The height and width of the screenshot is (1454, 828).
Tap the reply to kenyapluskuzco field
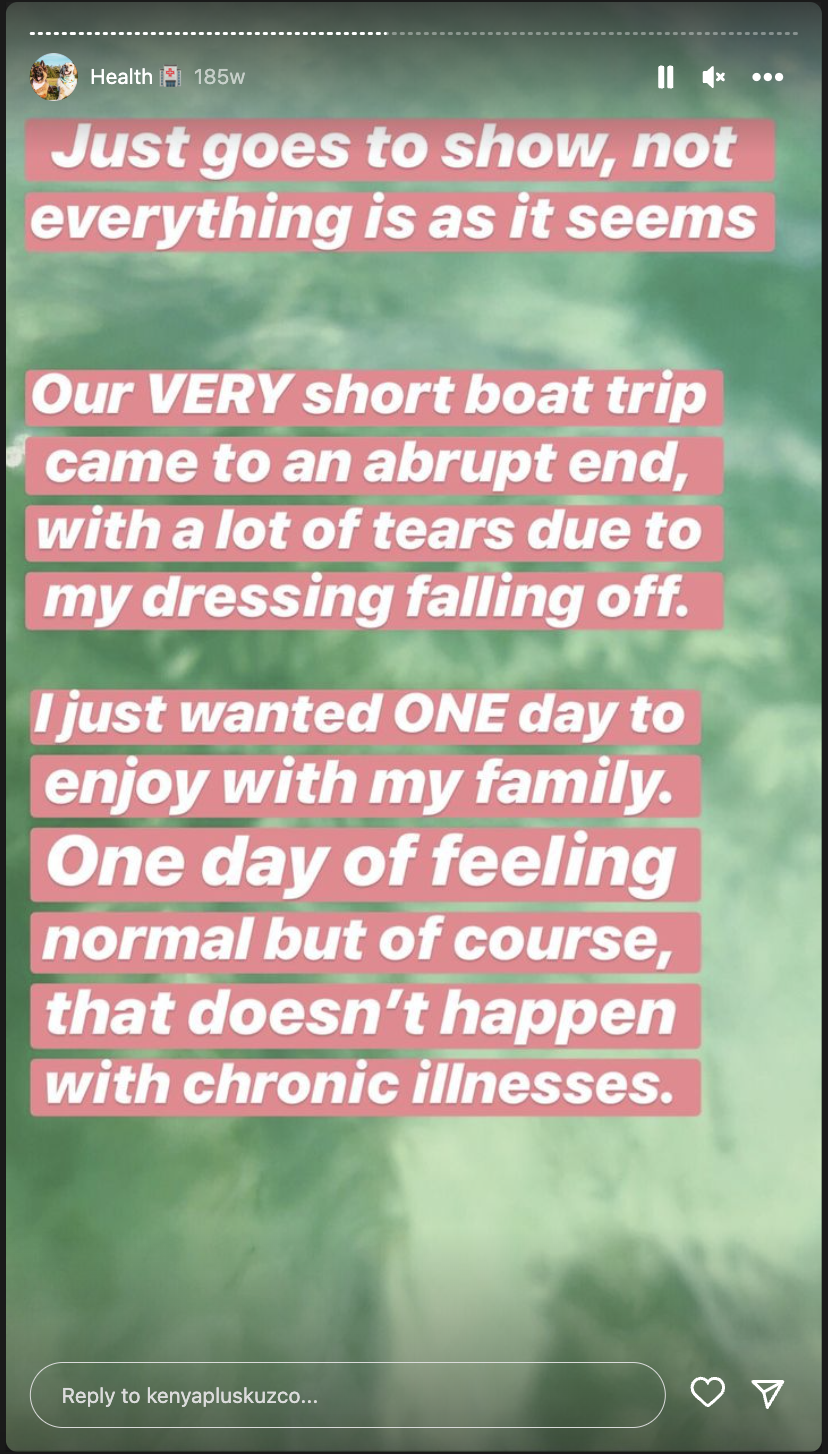(347, 1395)
